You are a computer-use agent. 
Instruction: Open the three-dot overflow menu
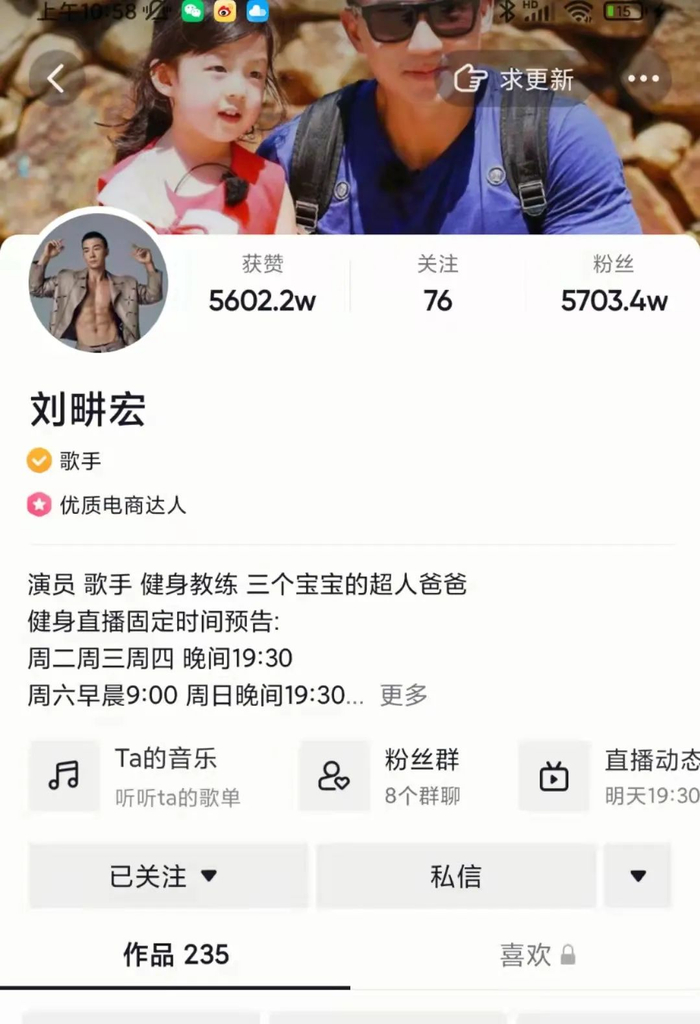(644, 79)
